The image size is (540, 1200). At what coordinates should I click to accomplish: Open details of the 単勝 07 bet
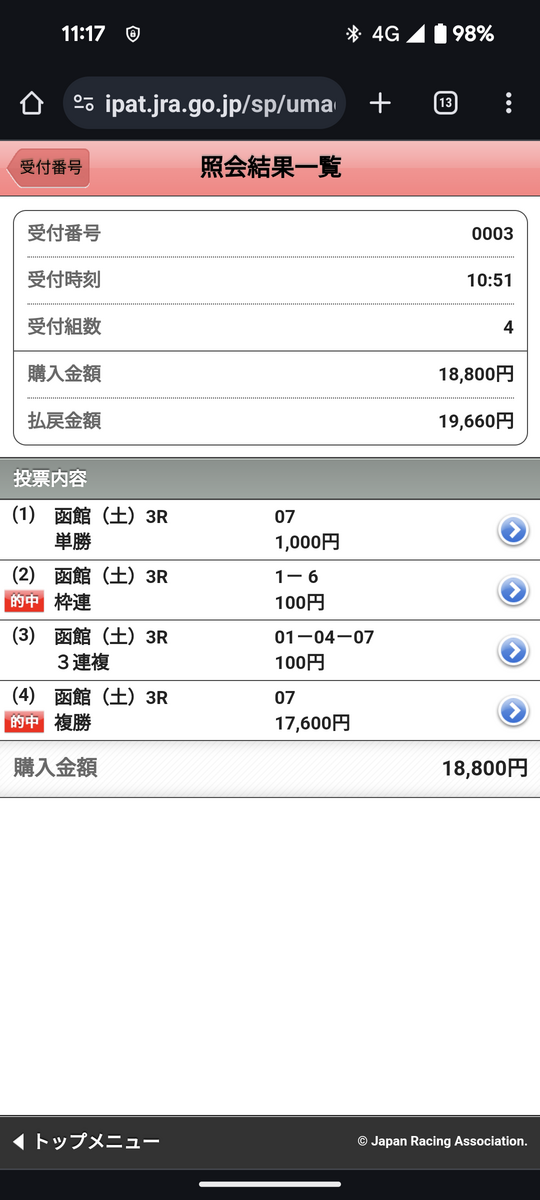(270, 530)
